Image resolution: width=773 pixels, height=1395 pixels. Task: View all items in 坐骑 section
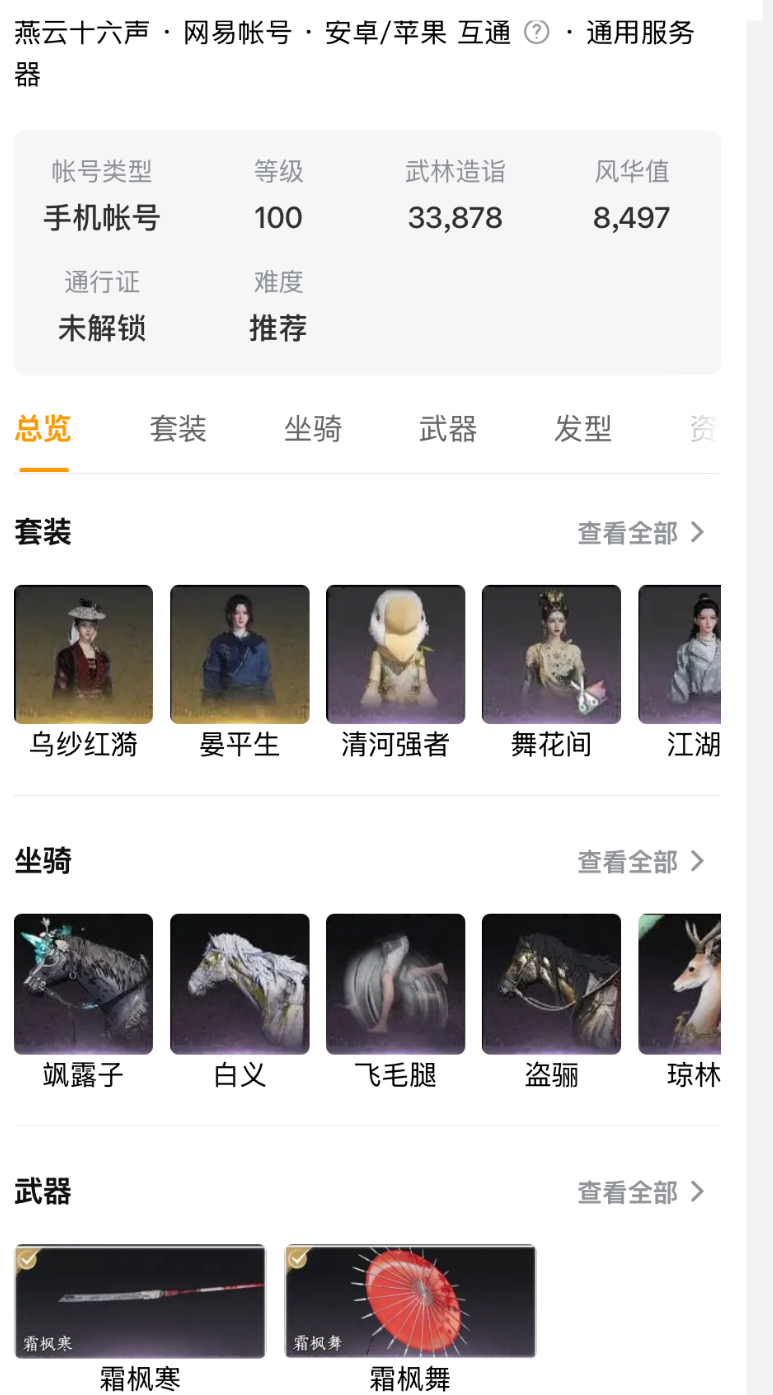(641, 862)
